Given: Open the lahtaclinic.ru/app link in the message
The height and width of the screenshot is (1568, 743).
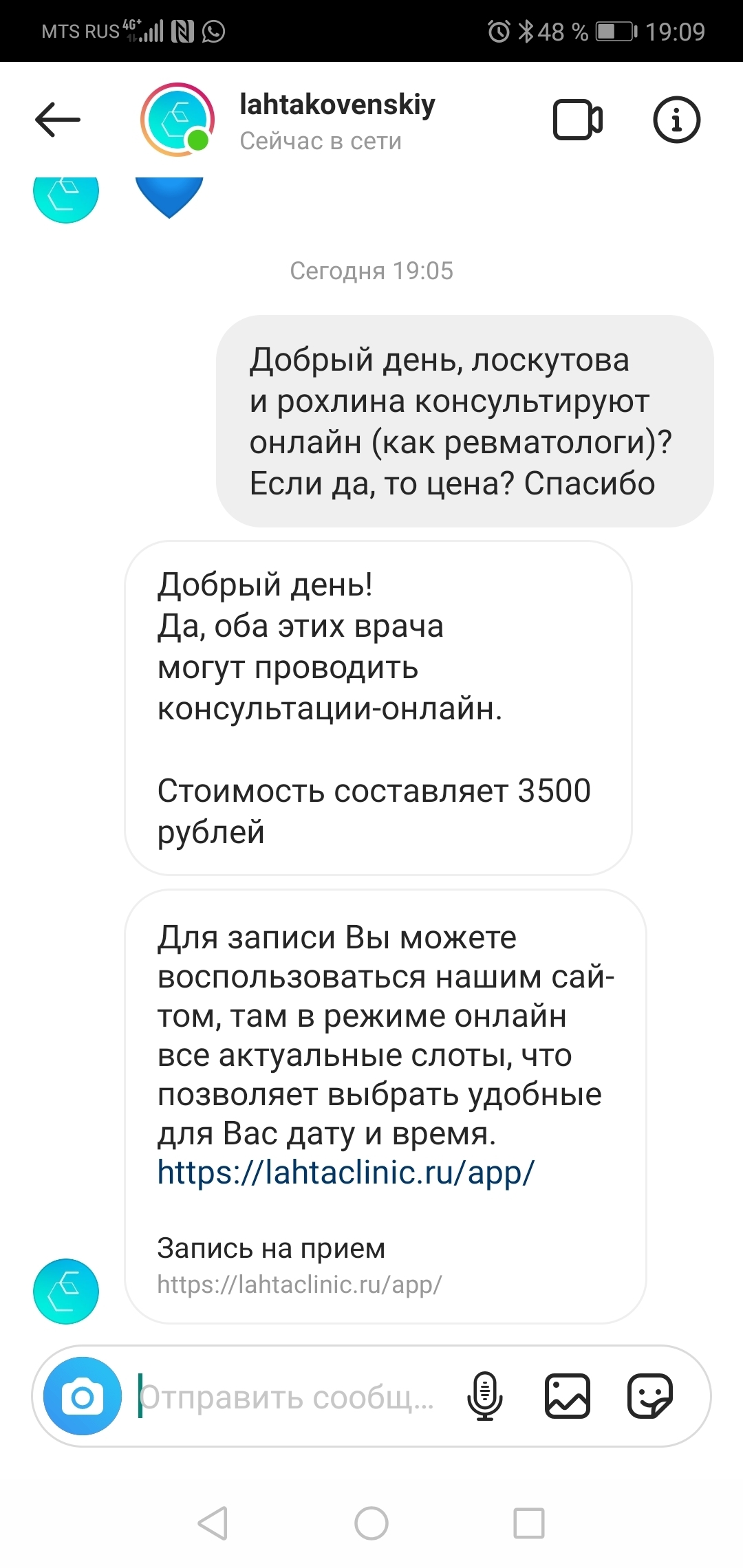Looking at the screenshot, I should pos(345,1173).
